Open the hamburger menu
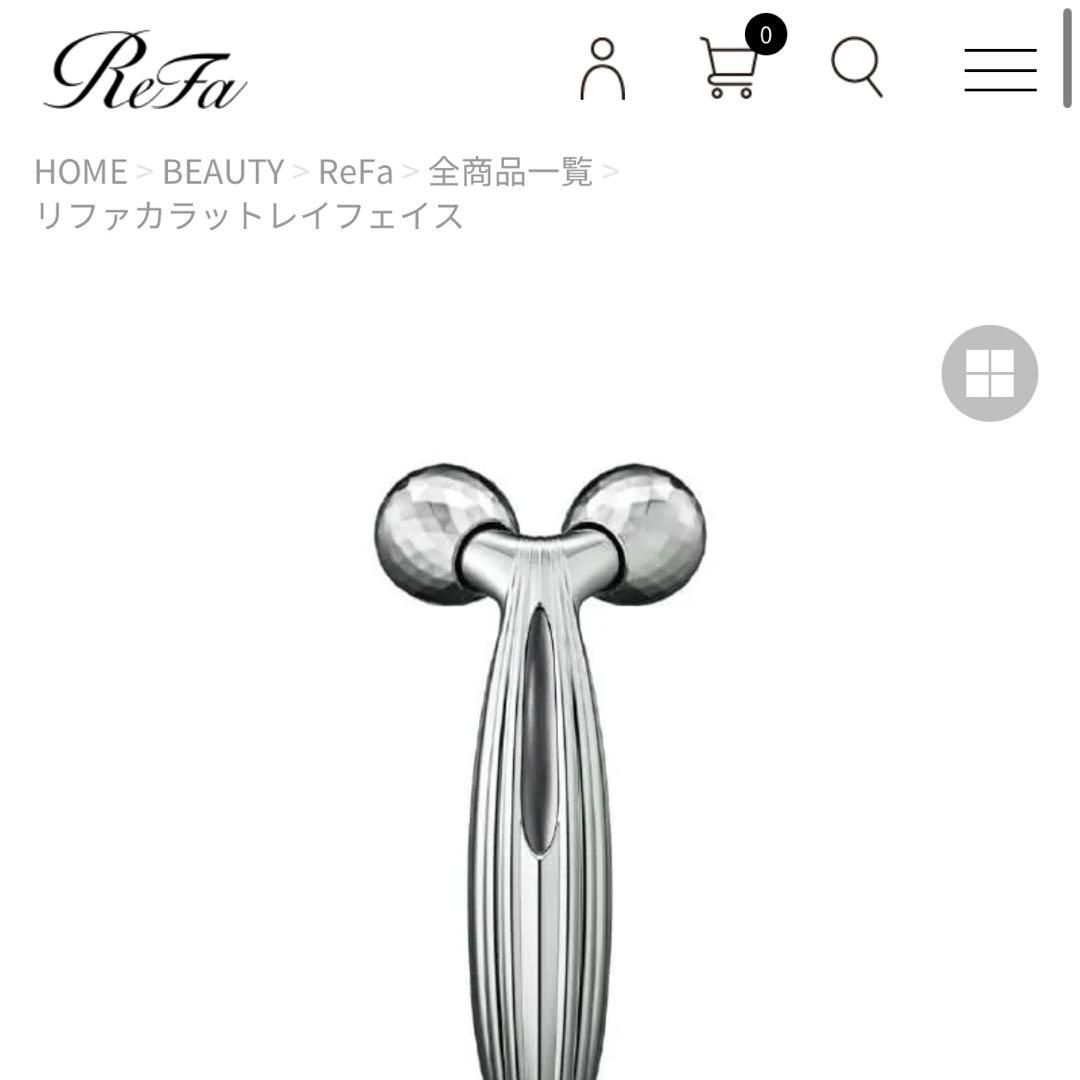1080x1080 pixels. point(1000,69)
